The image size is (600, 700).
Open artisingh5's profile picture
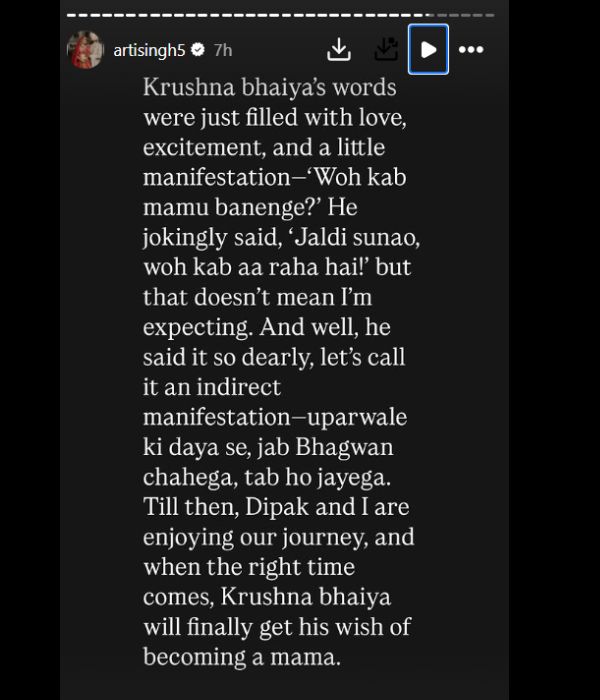coord(85,49)
